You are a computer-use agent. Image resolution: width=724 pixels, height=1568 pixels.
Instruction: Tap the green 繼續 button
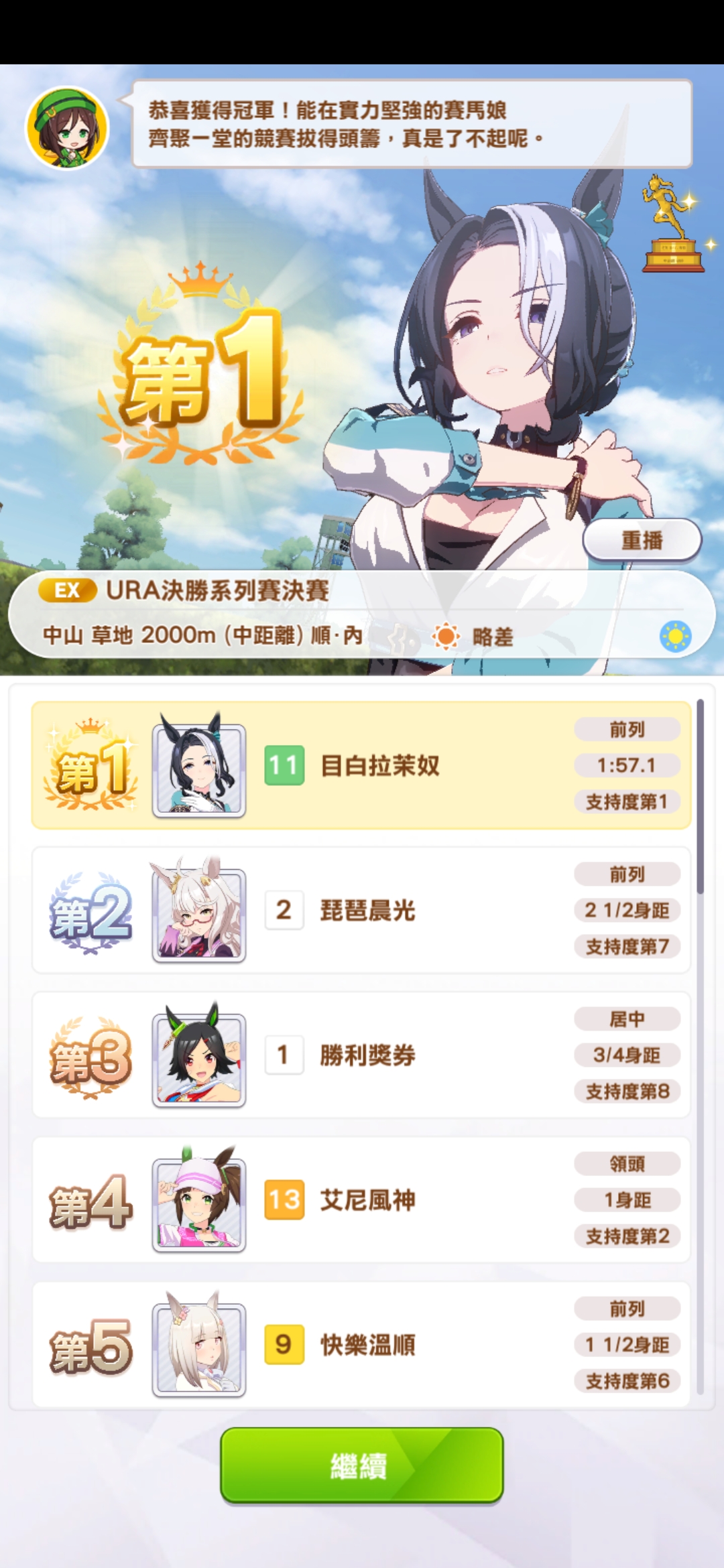pyautogui.click(x=361, y=1465)
